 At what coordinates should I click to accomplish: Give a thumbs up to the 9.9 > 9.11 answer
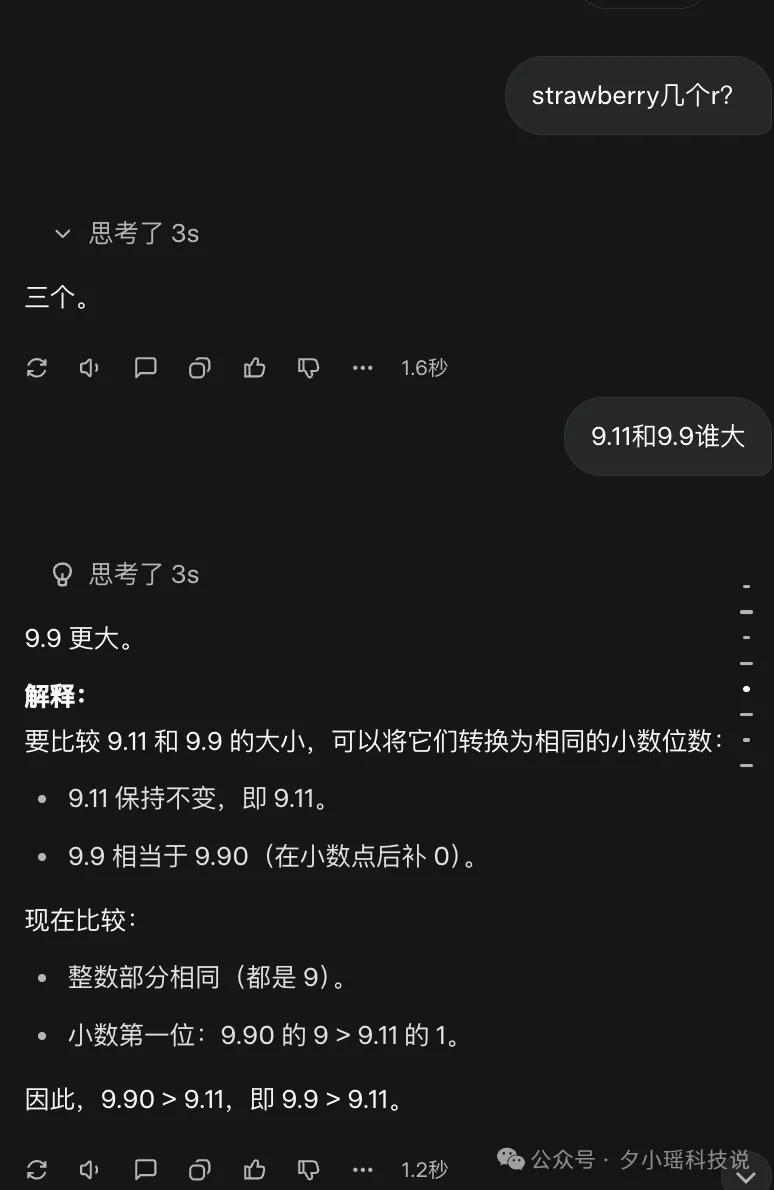coord(254,1169)
